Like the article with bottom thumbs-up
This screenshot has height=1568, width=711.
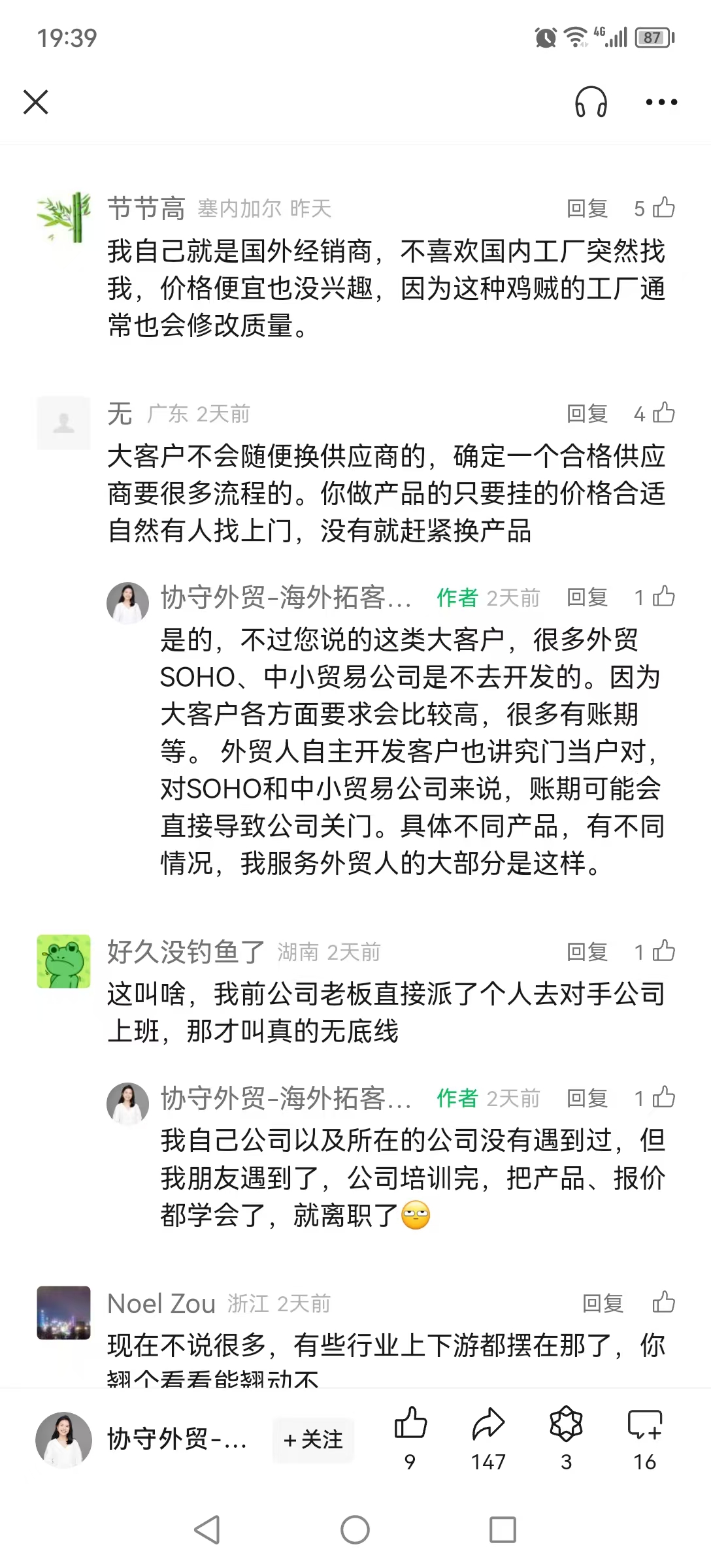410,1424
